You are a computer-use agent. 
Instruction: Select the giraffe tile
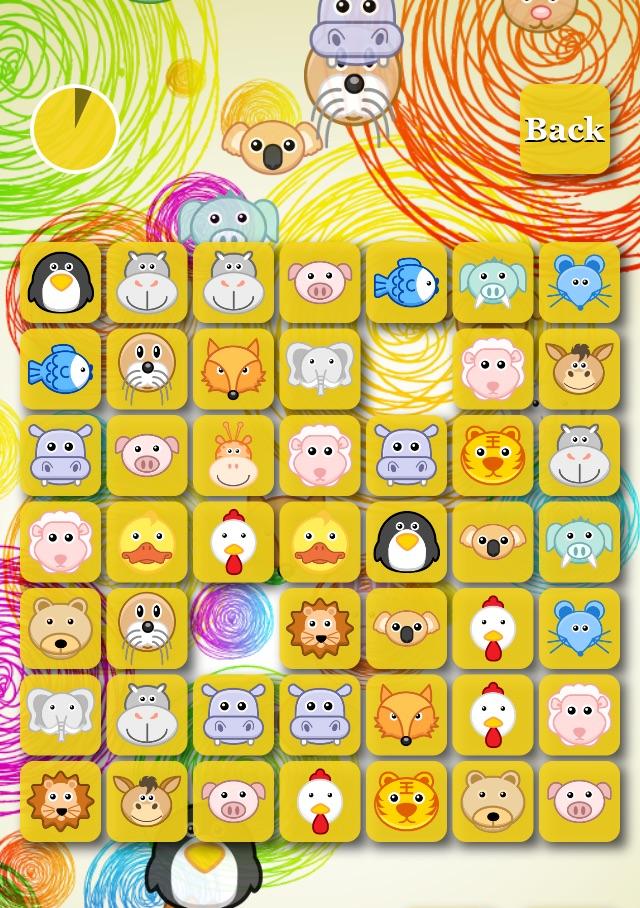pyautogui.click(x=233, y=456)
